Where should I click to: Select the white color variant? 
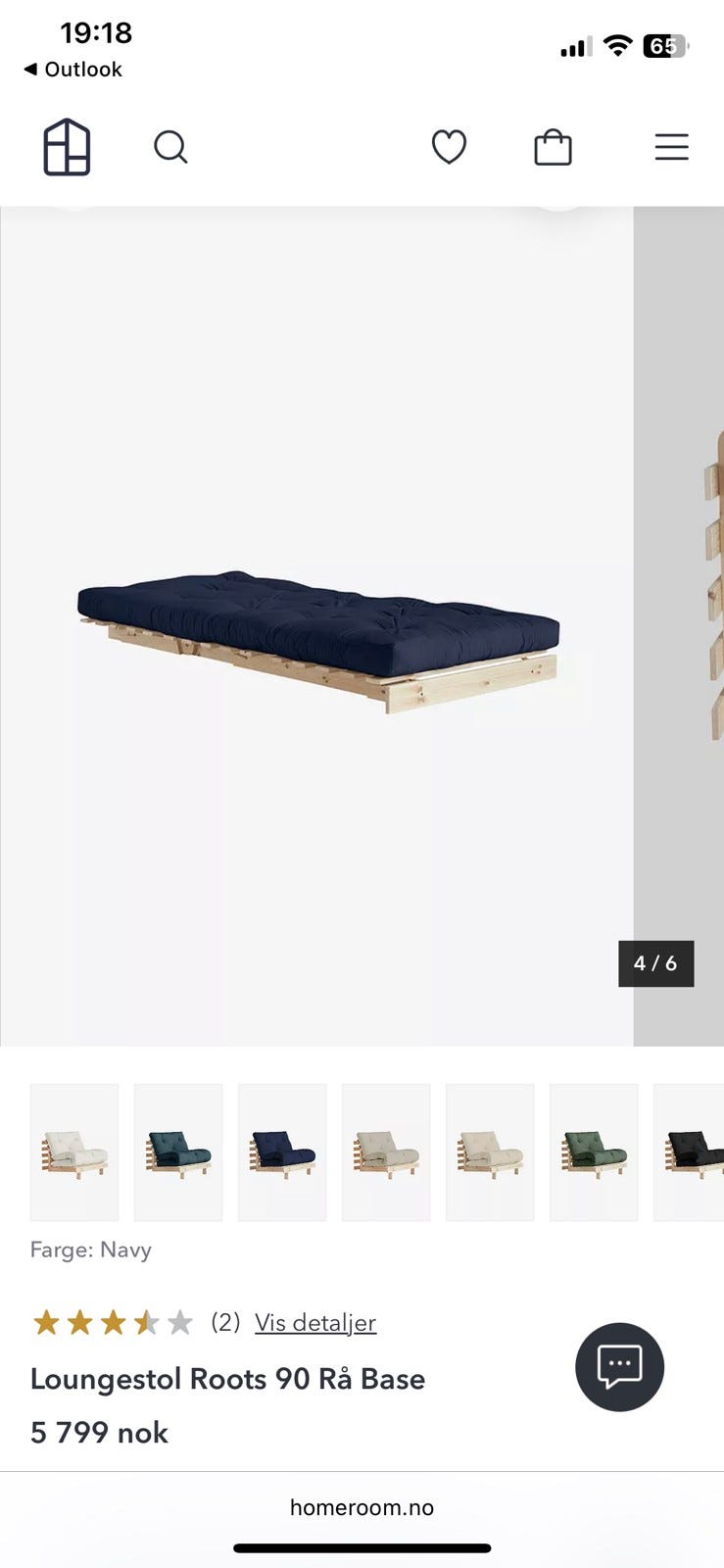74,1151
